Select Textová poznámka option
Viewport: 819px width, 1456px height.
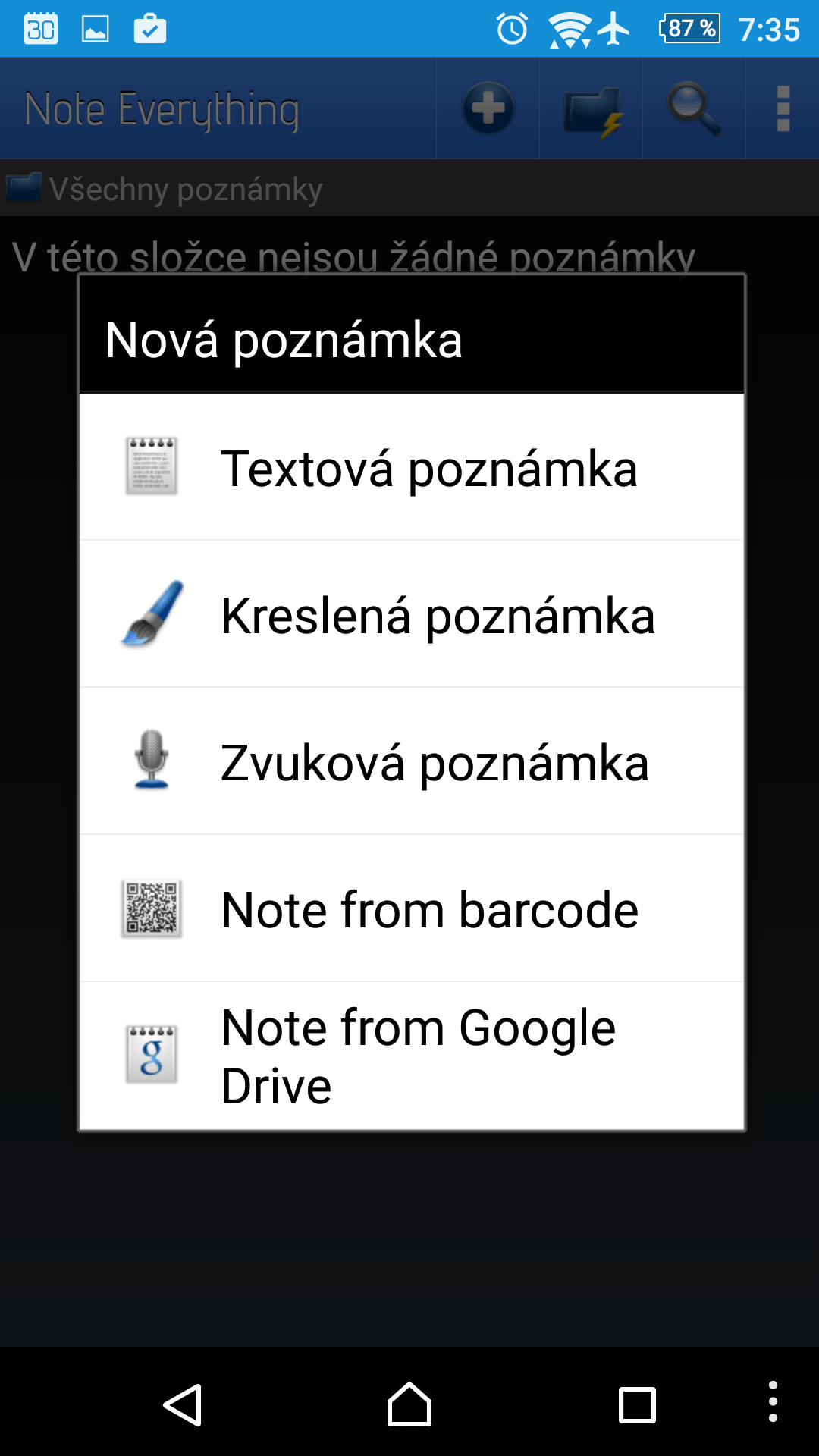point(412,467)
